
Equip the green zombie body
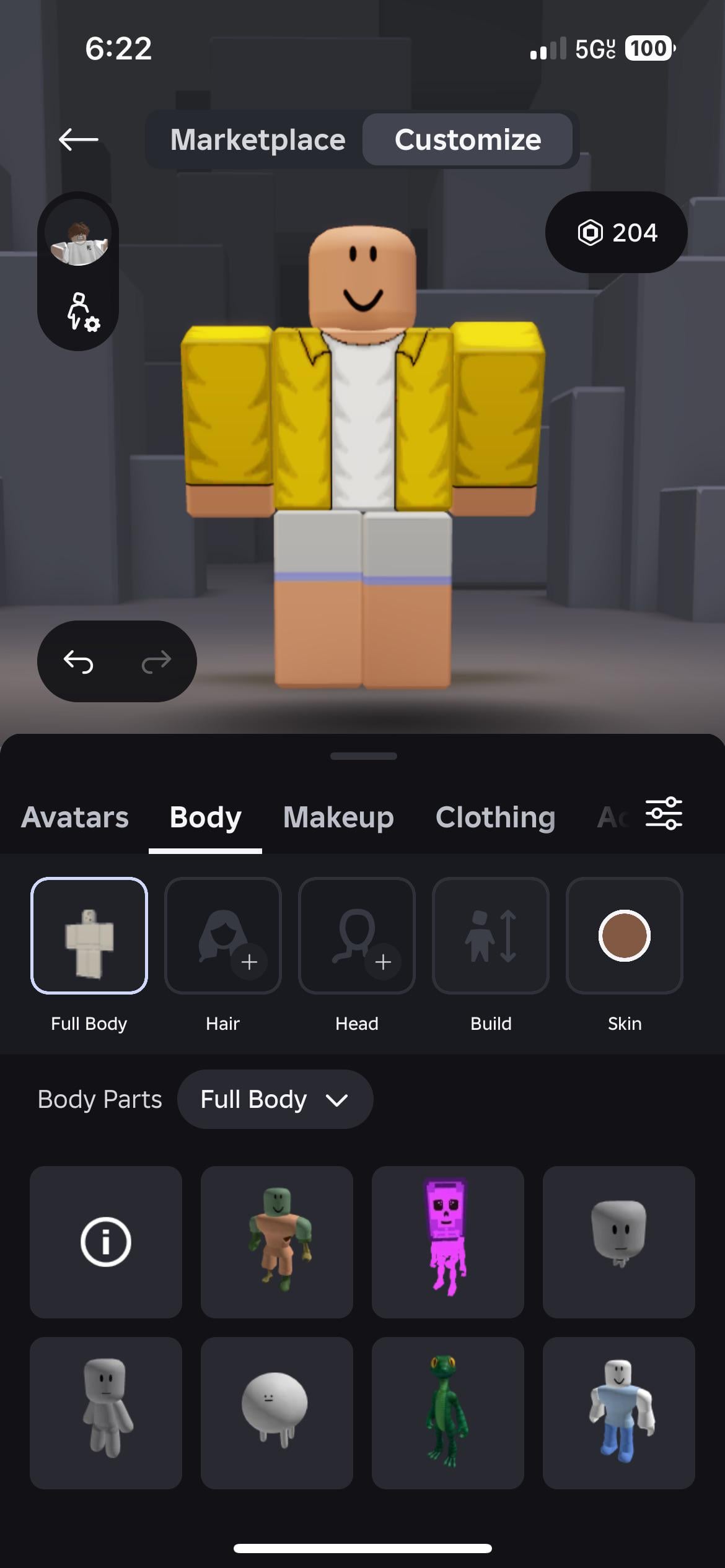pyautogui.click(x=277, y=1242)
